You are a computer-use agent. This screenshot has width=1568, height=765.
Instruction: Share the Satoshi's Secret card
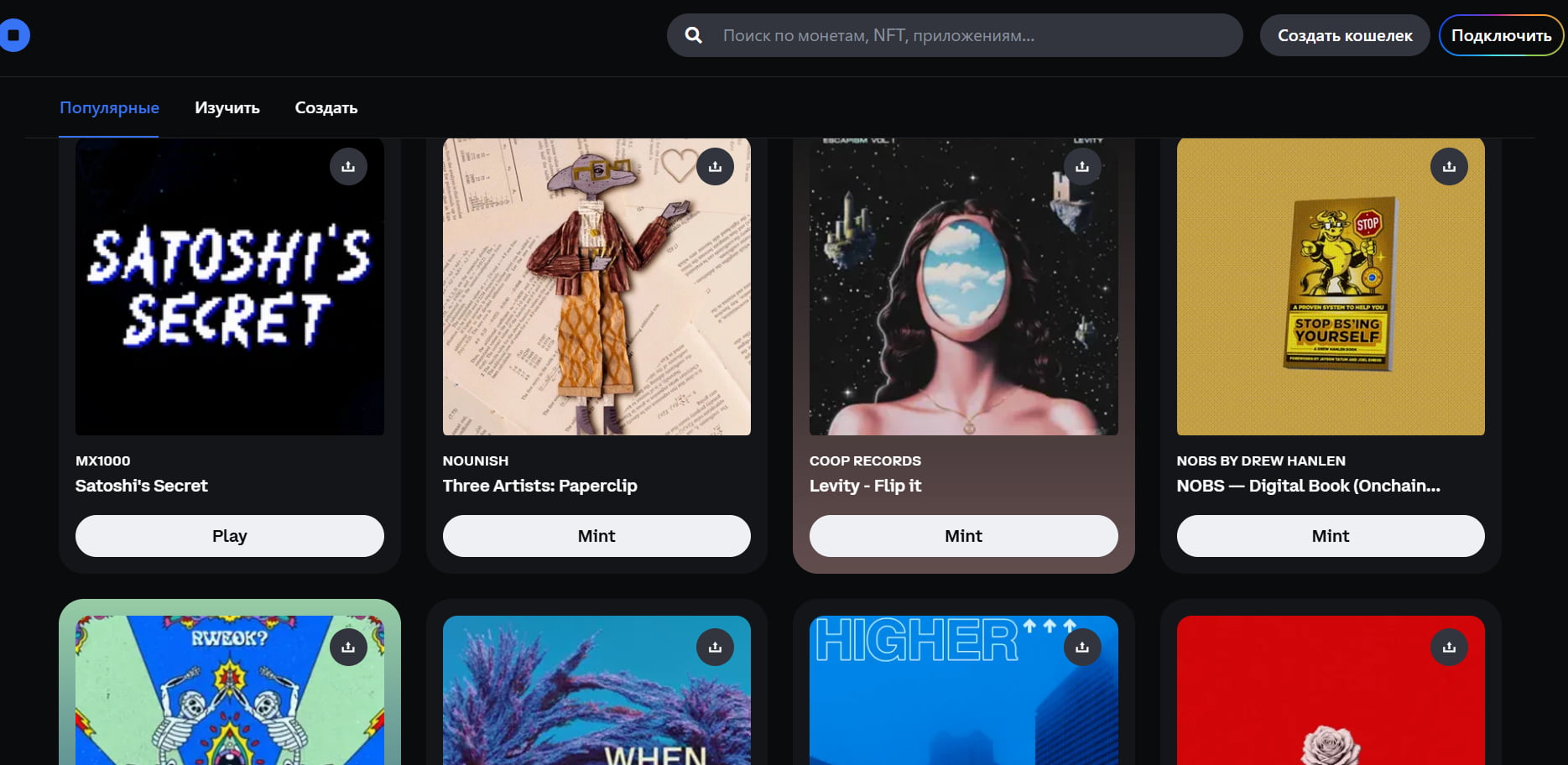click(348, 167)
